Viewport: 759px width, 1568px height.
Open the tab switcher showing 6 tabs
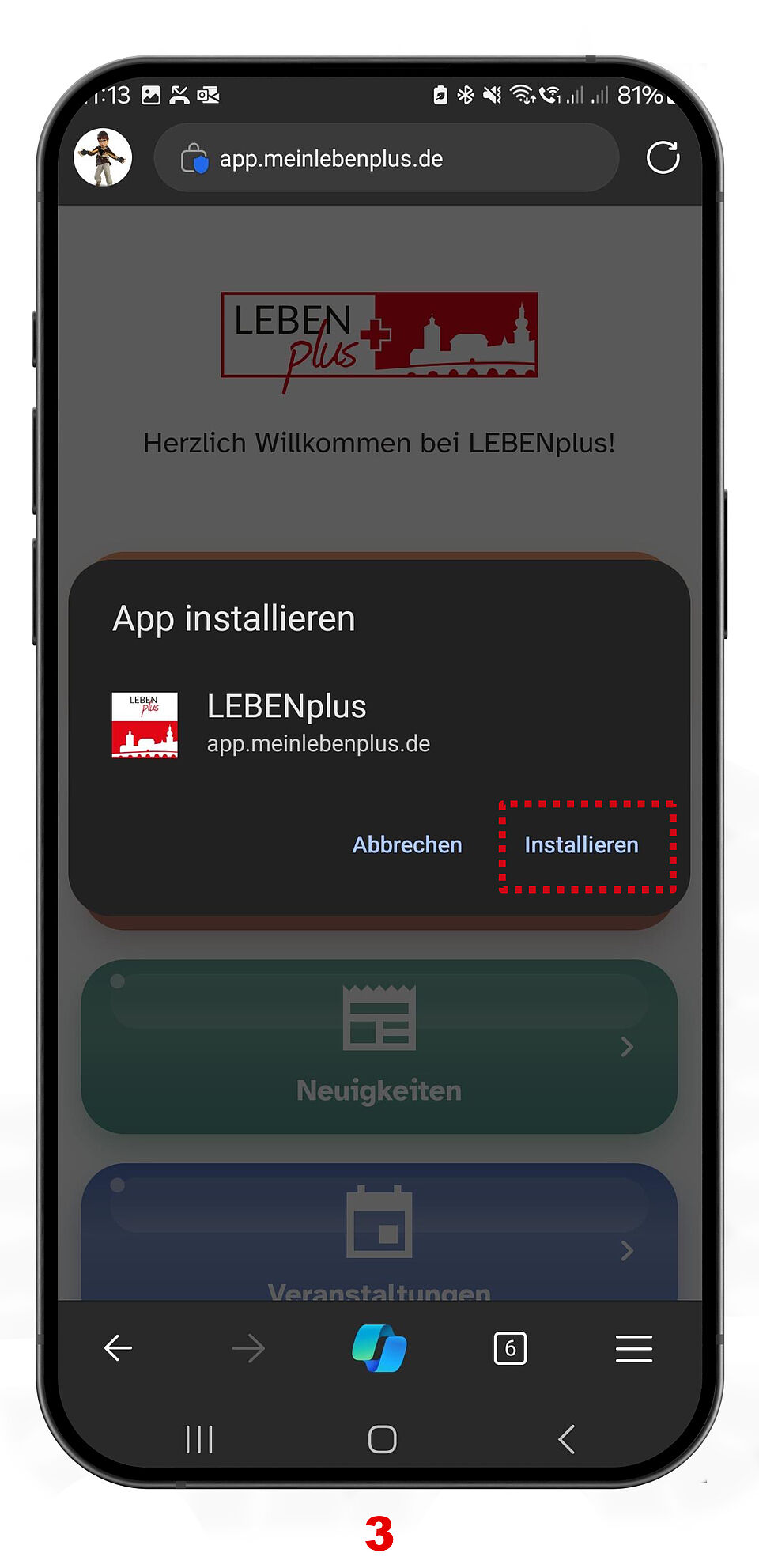click(x=510, y=1348)
